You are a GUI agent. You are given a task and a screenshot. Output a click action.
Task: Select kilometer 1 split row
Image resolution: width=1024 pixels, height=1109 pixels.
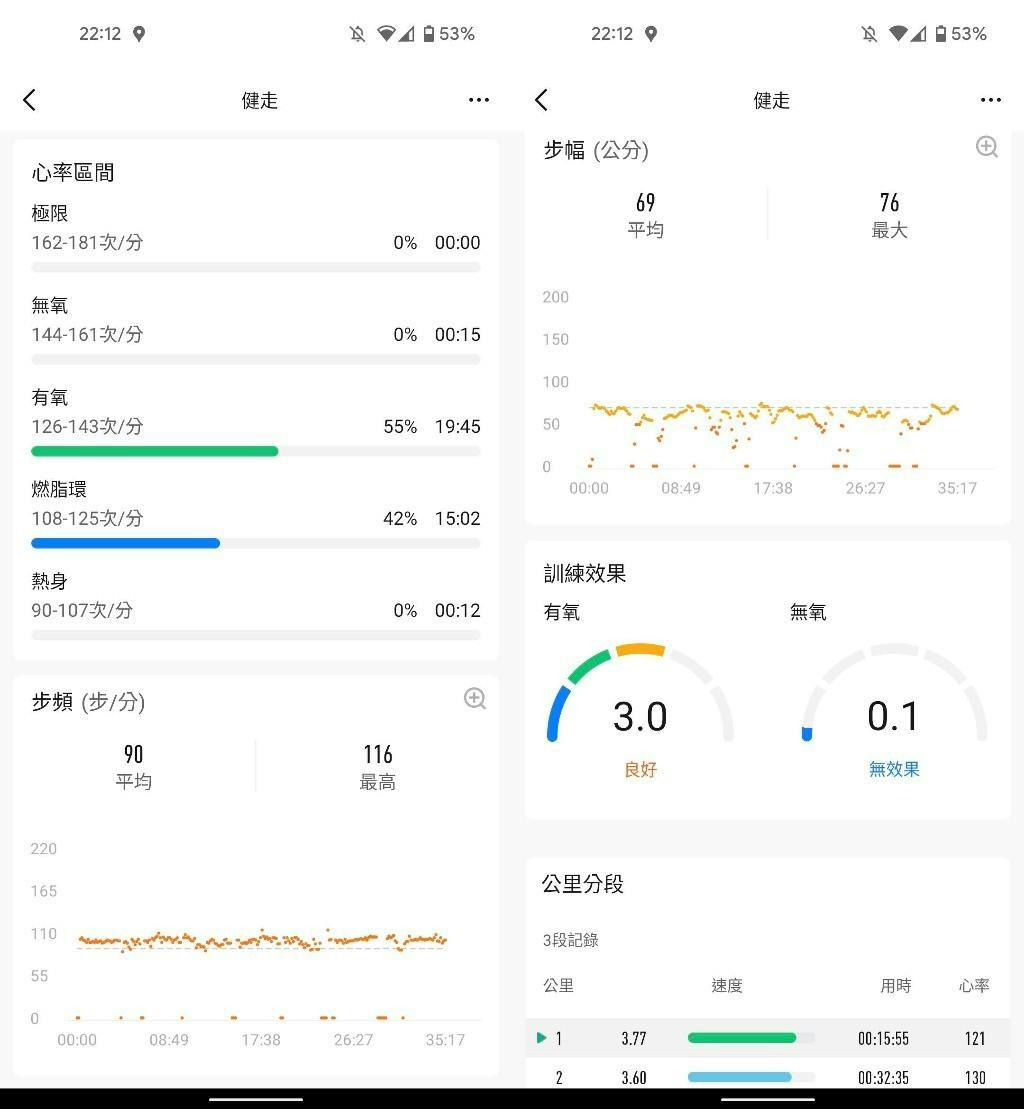tap(767, 1038)
